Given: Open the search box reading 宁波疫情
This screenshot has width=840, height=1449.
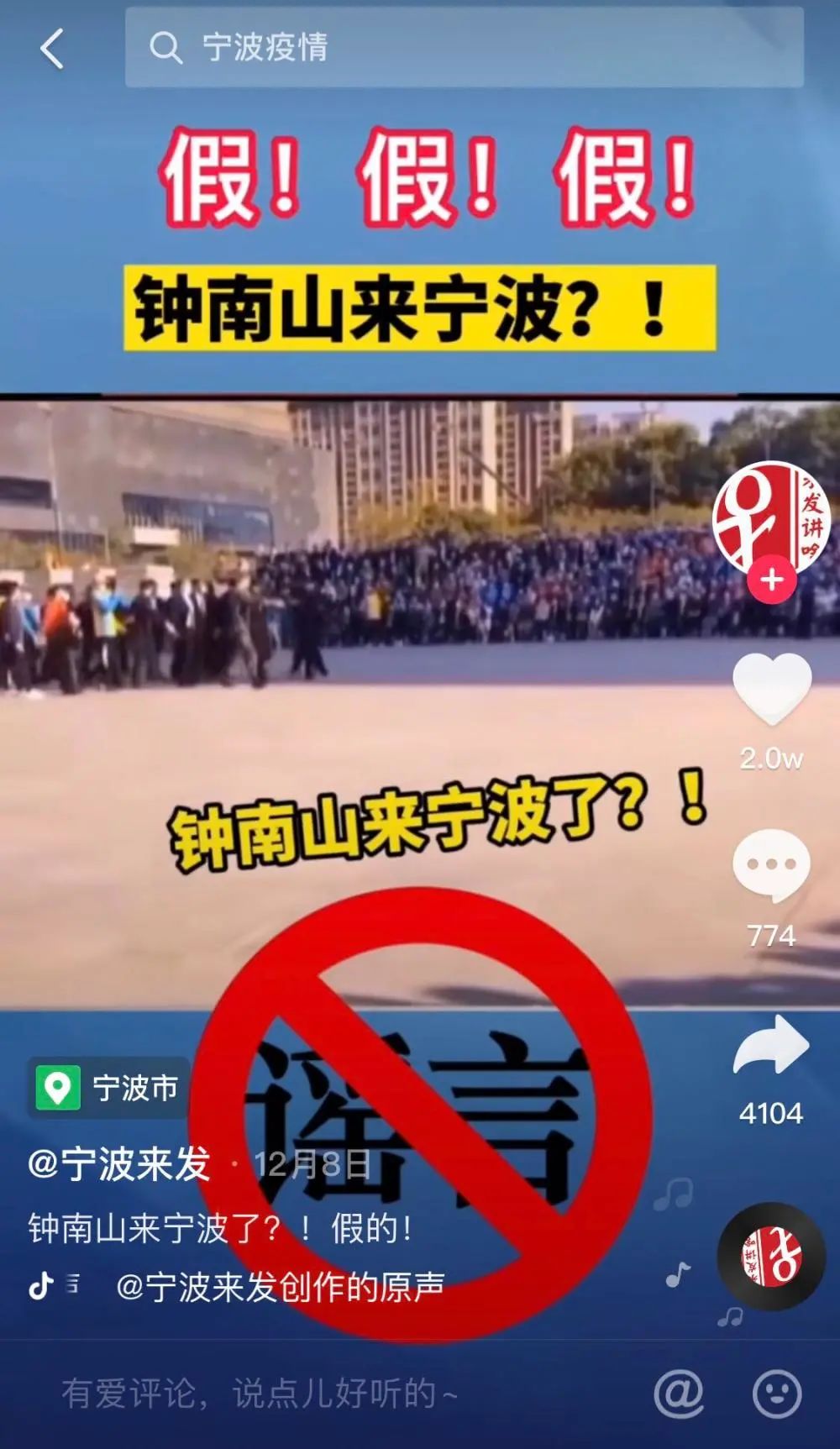Looking at the screenshot, I should 464,48.
